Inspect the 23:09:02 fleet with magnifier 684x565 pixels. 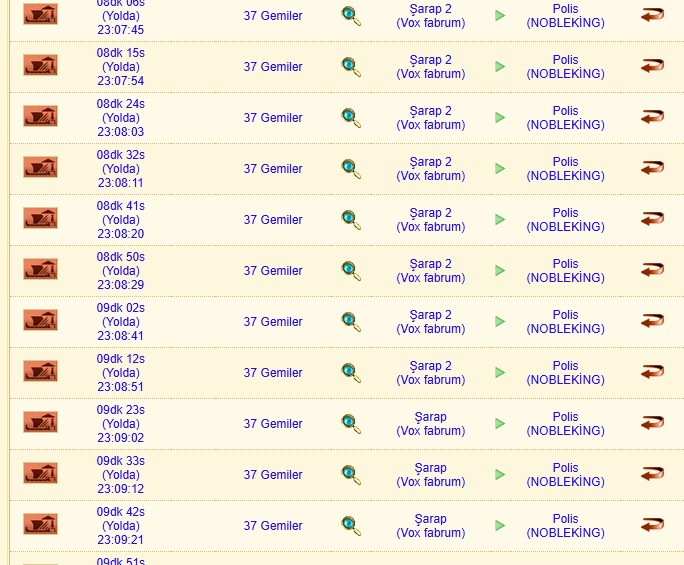pos(351,424)
